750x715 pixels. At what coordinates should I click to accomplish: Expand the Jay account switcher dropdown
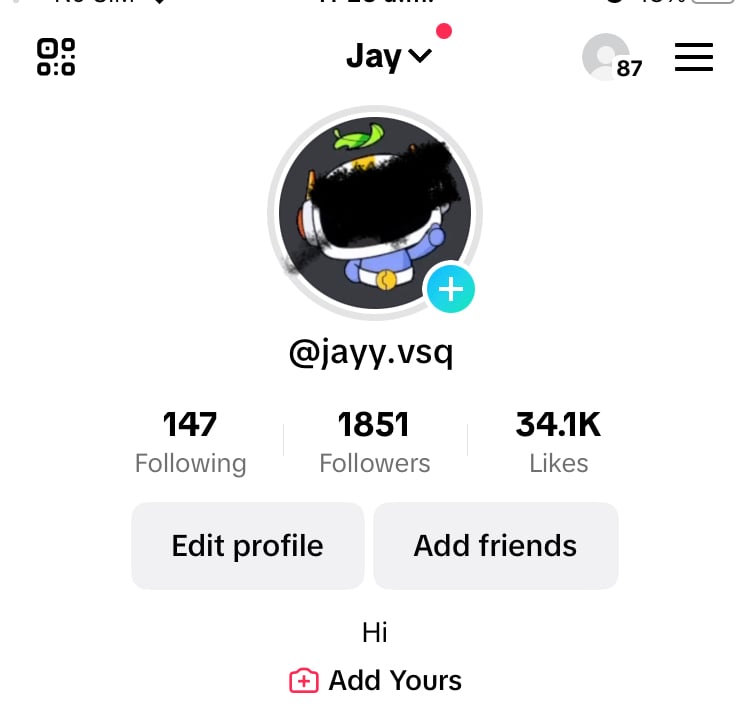389,57
